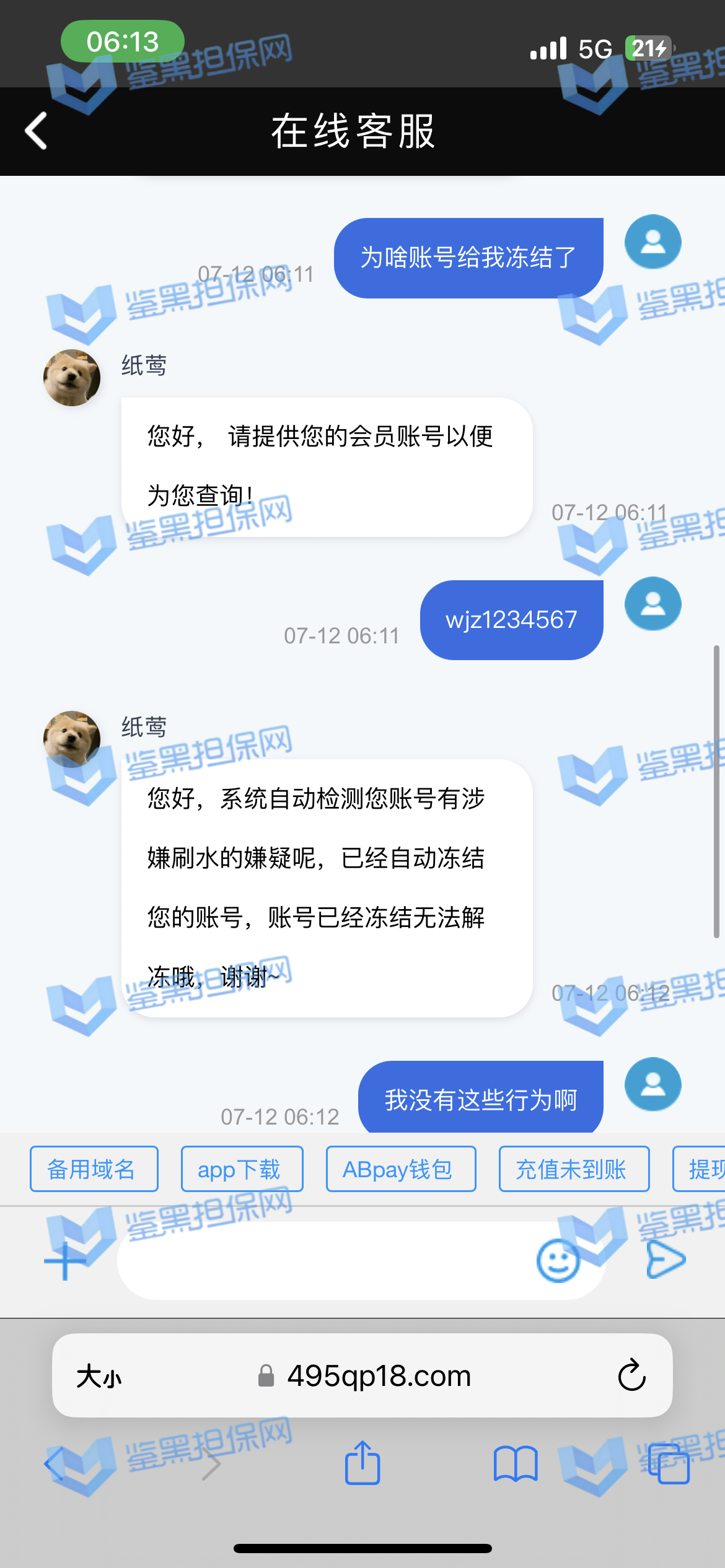
Task: Tap the 备用域名 quick reply chip
Action: coord(94,1169)
